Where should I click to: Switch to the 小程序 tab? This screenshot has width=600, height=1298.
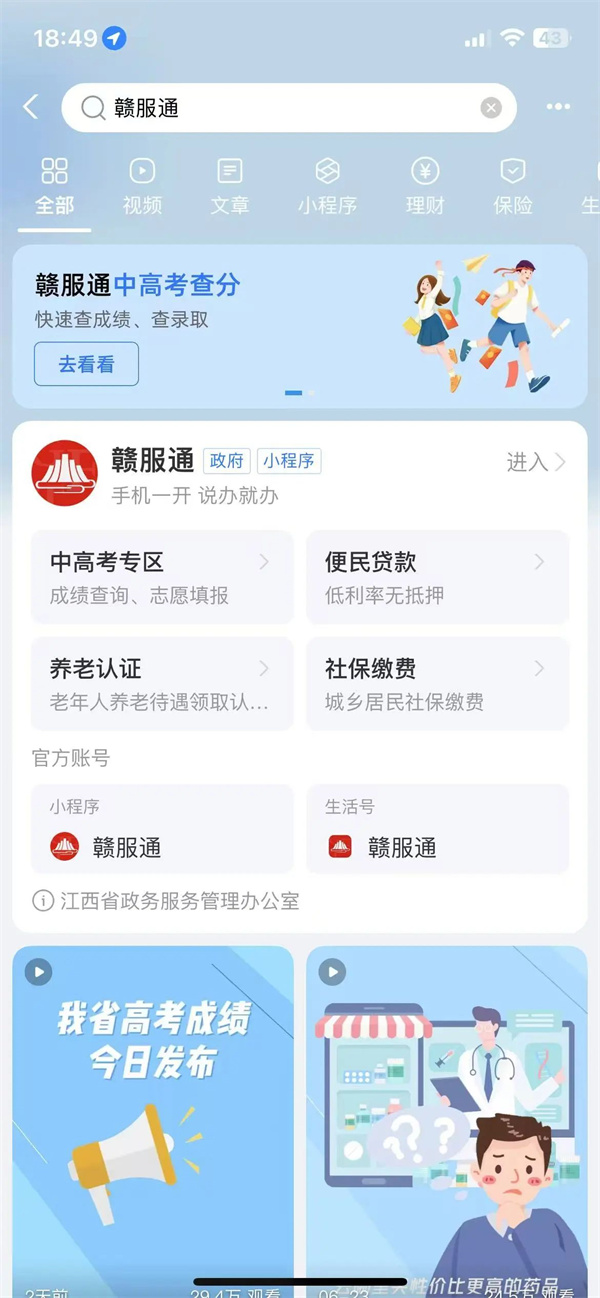point(327,187)
